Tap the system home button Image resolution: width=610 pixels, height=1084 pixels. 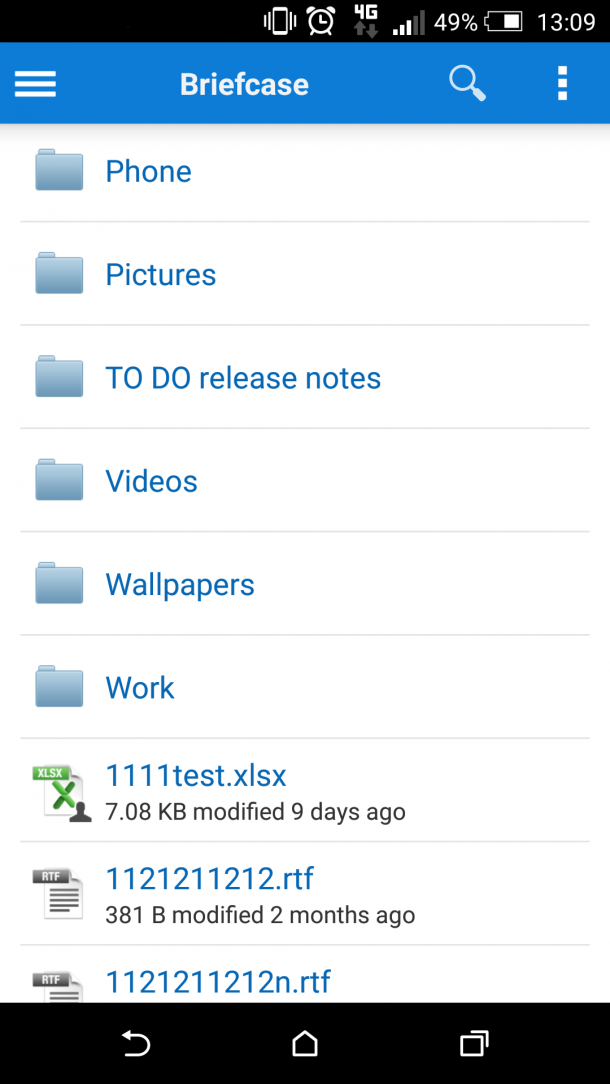coord(305,1043)
